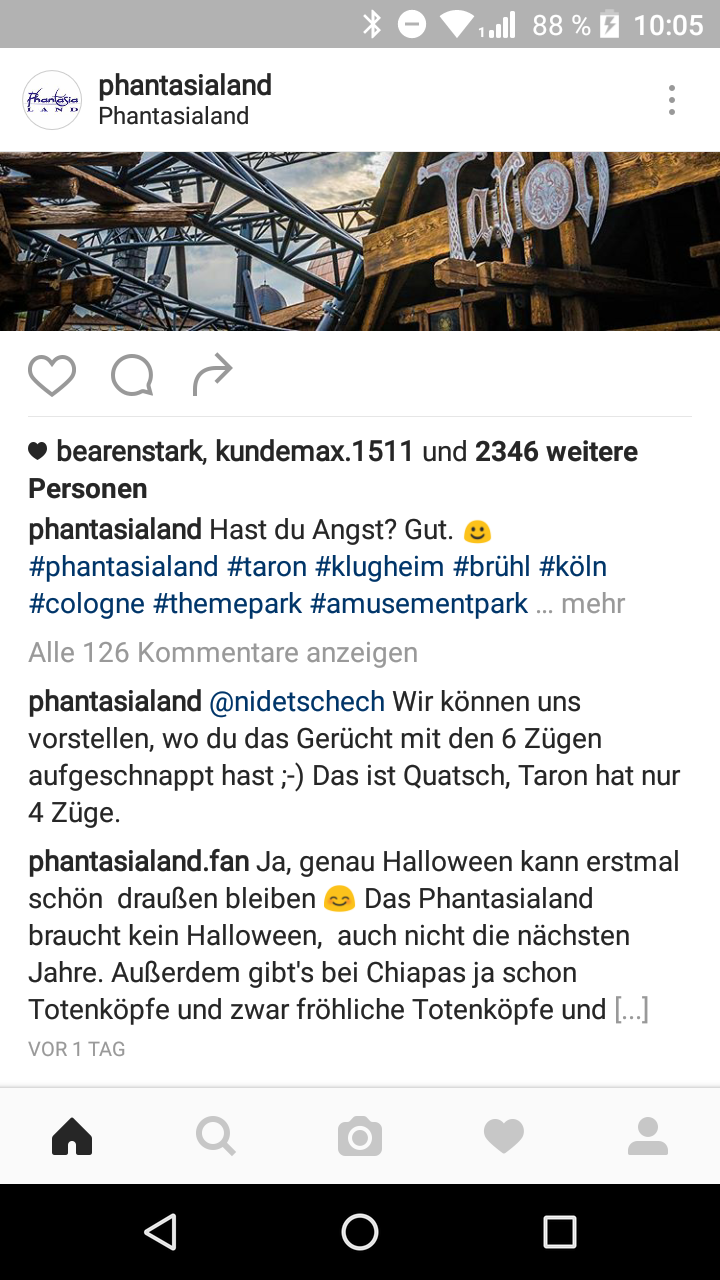Open the phantasialand profile picture in header
The height and width of the screenshot is (1280, 720).
click(x=52, y=100)
